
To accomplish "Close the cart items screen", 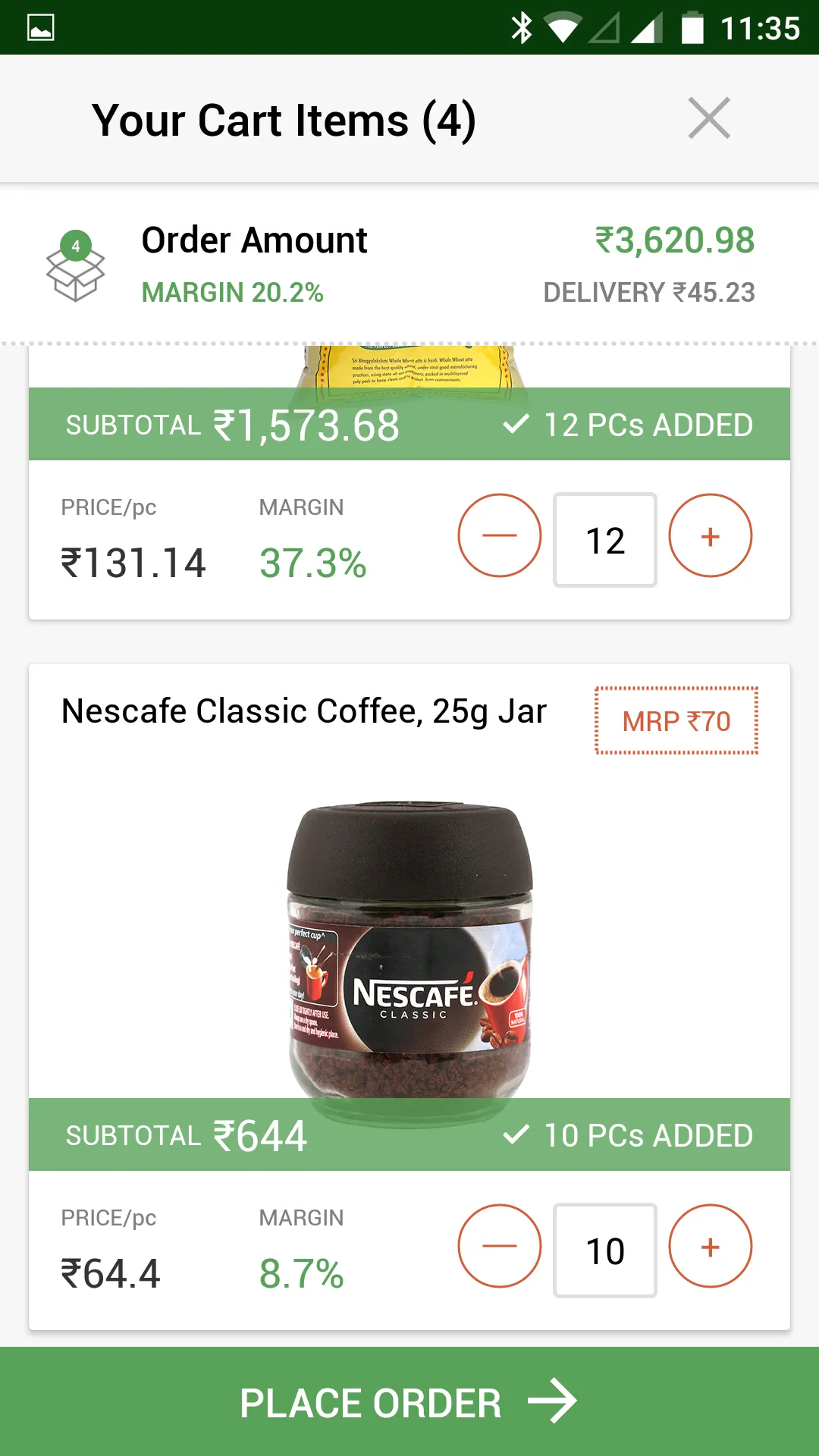I will click(x=709, y=118).
